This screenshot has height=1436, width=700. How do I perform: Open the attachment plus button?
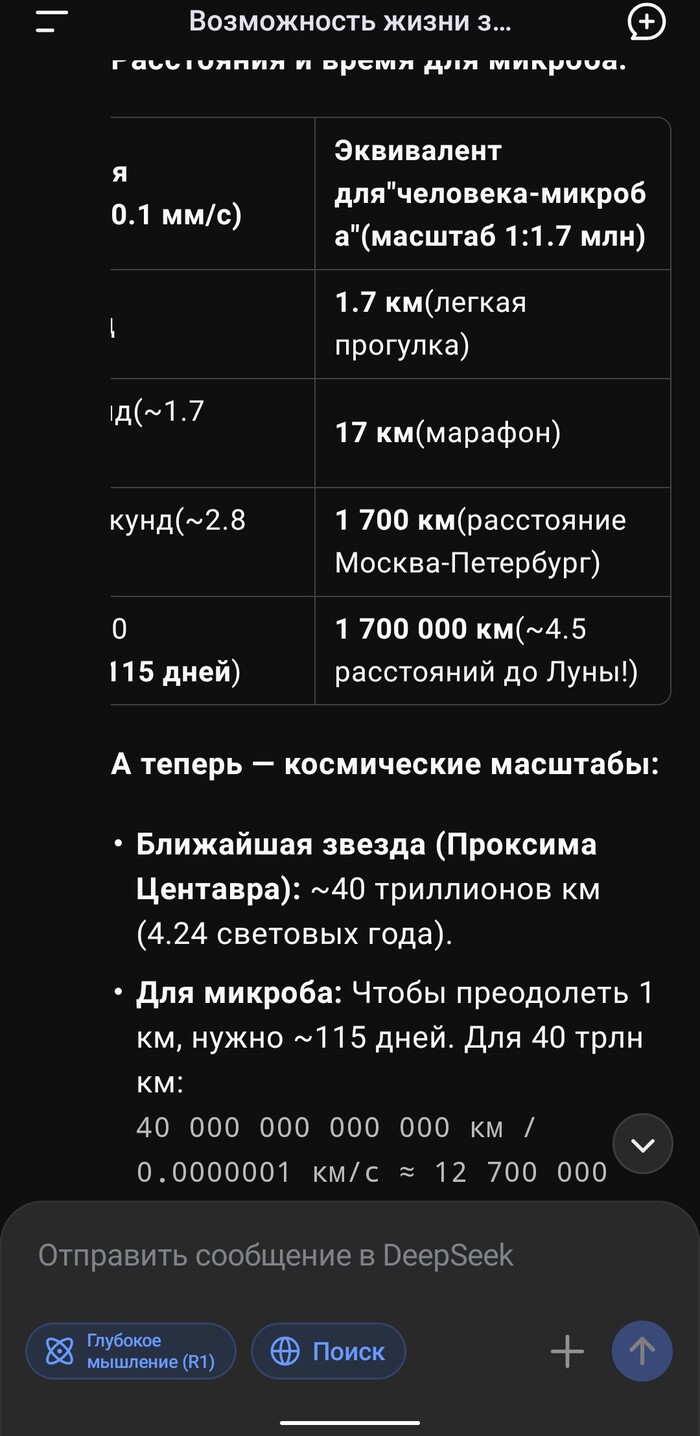tap(567, 1352)
